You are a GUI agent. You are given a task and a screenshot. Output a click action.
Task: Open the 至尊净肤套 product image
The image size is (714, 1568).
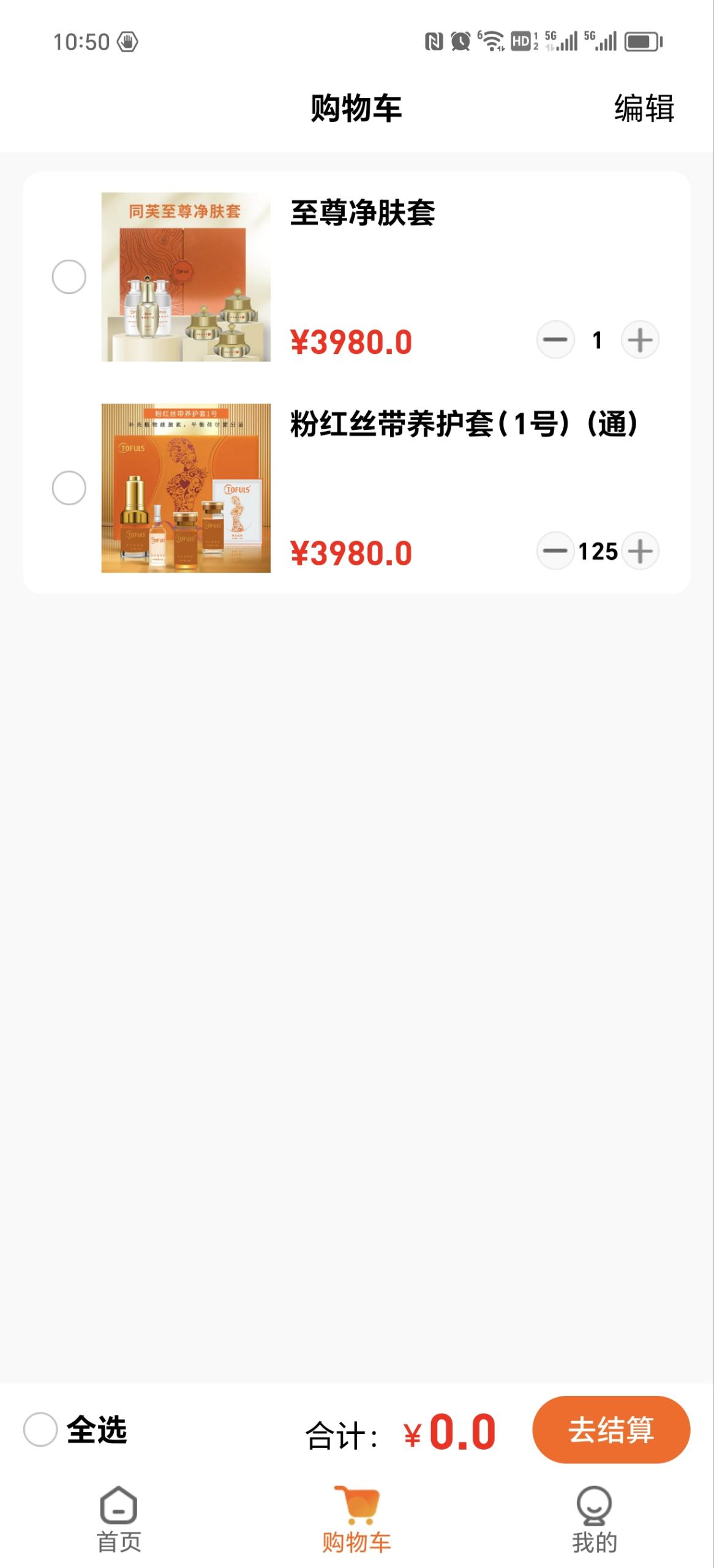pyautogui.click(x=186, y=277)
